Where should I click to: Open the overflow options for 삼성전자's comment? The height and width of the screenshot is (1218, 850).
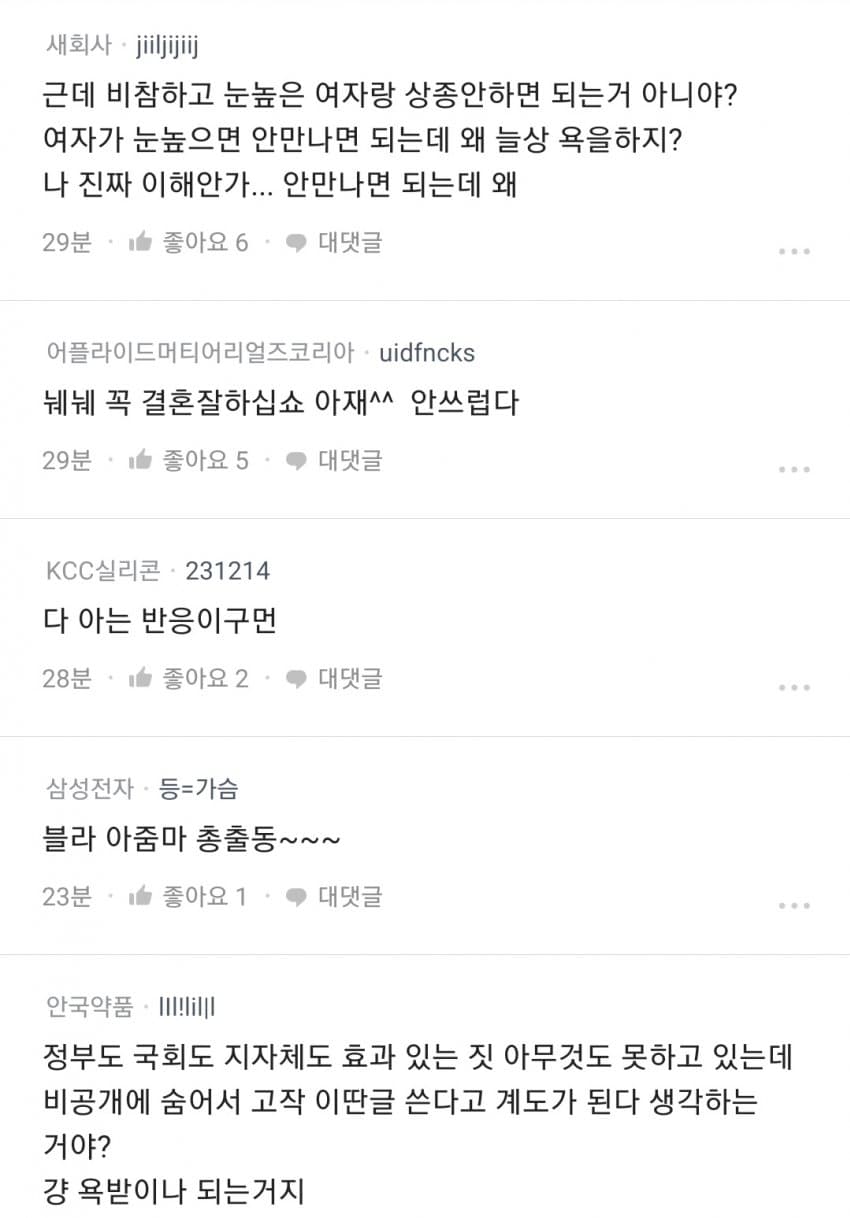(x=795, y=904)
